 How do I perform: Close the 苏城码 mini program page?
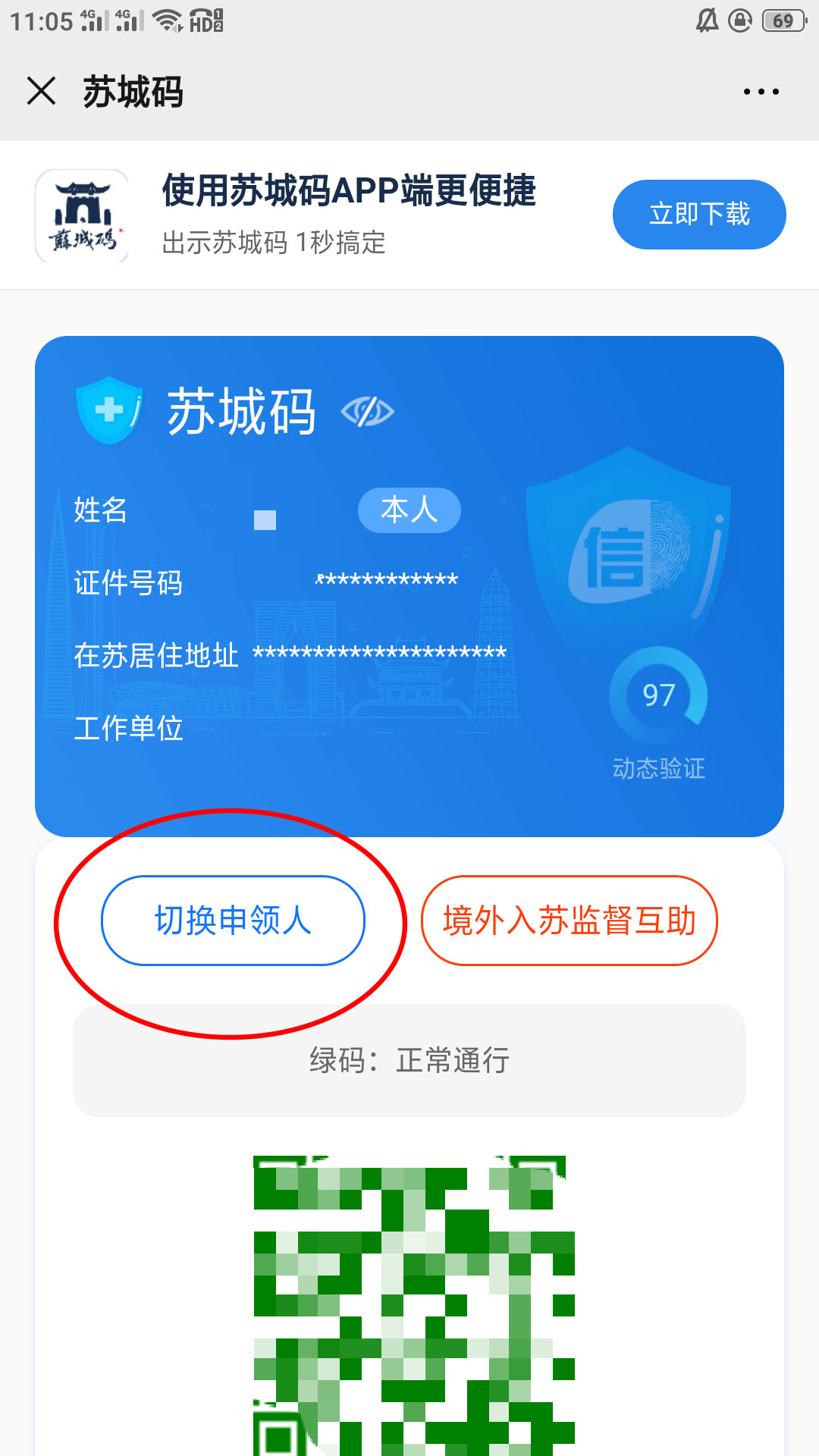42,91
